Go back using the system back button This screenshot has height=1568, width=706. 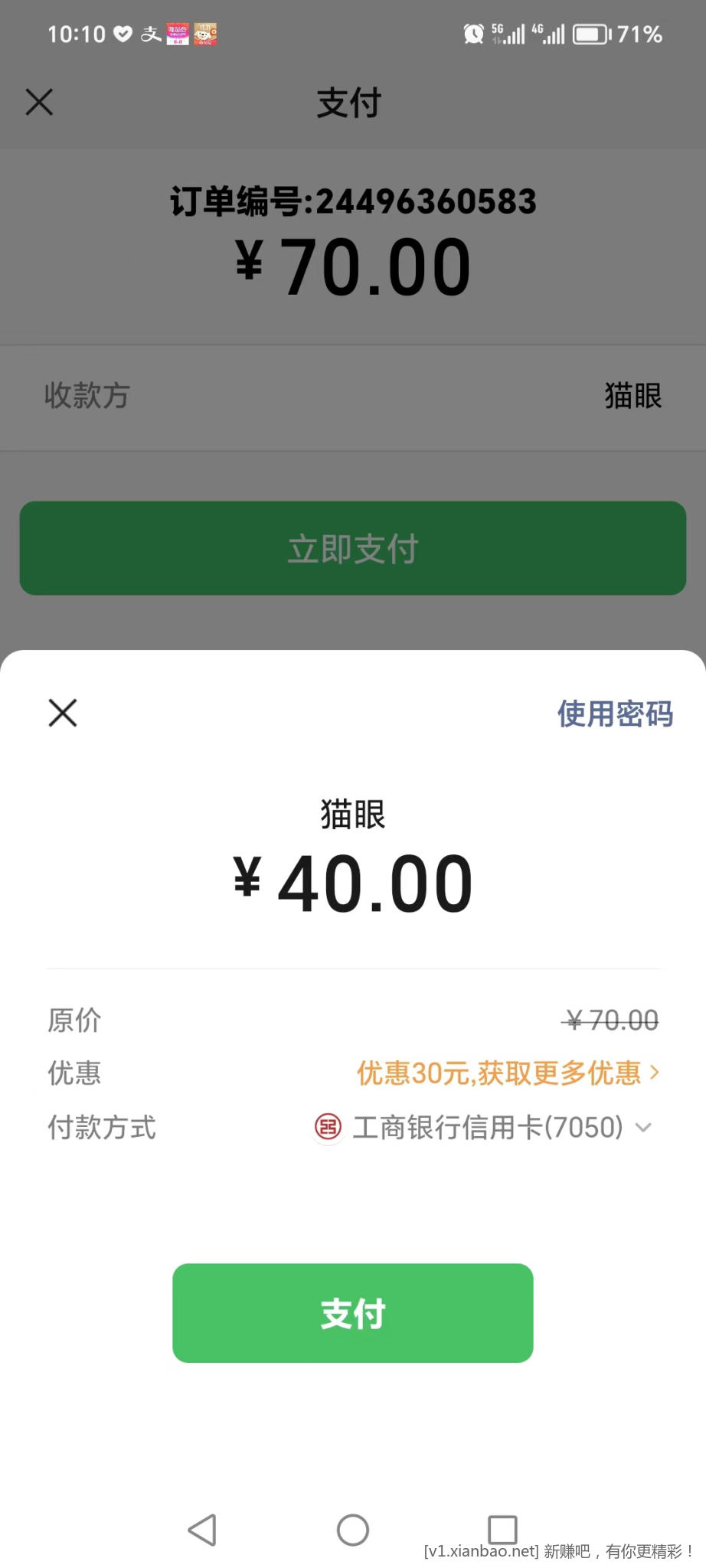[202, 1530]
